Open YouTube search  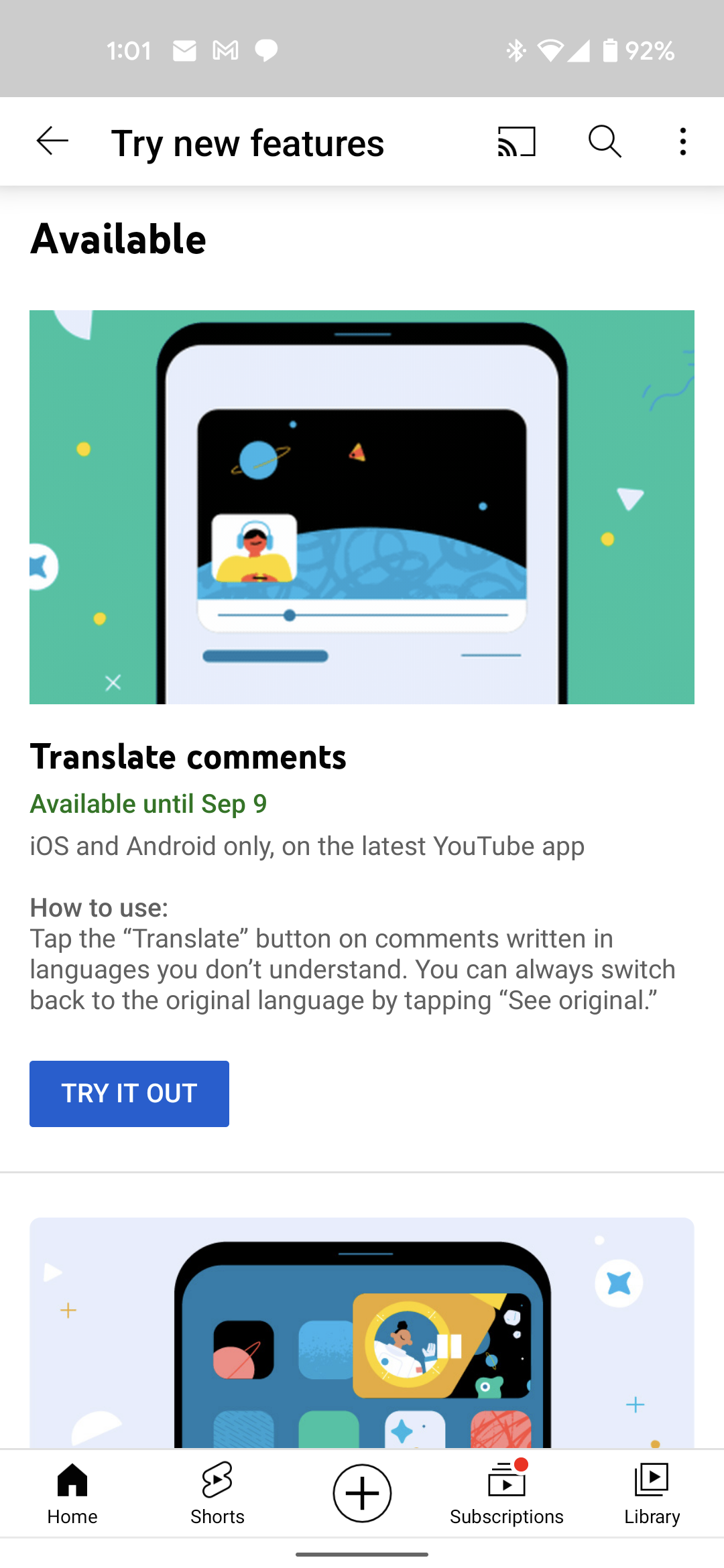(605, 141)
